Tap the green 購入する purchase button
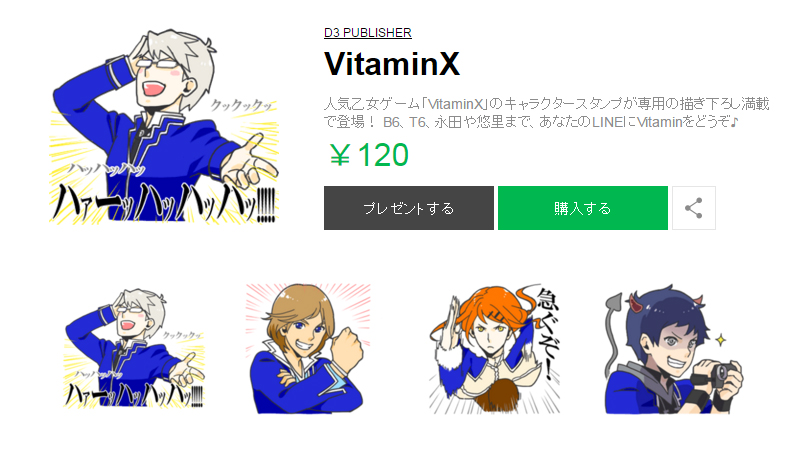Viewport: 802px width, 453px height. 582,208
